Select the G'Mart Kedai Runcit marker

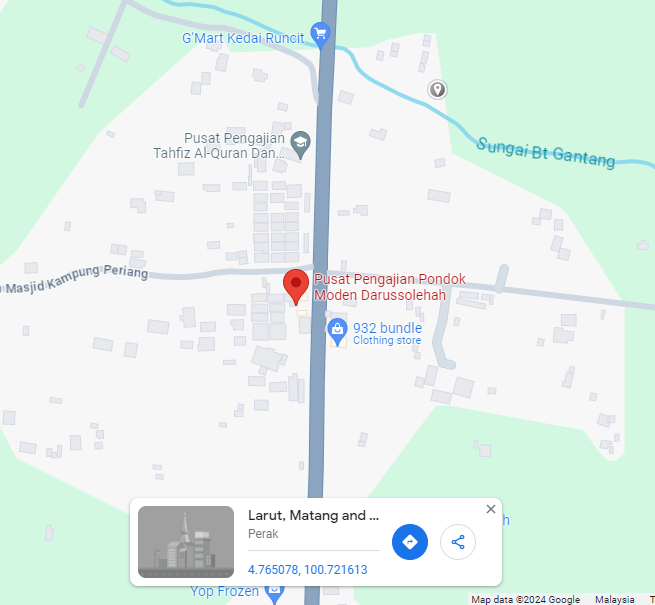pos(320,34)
